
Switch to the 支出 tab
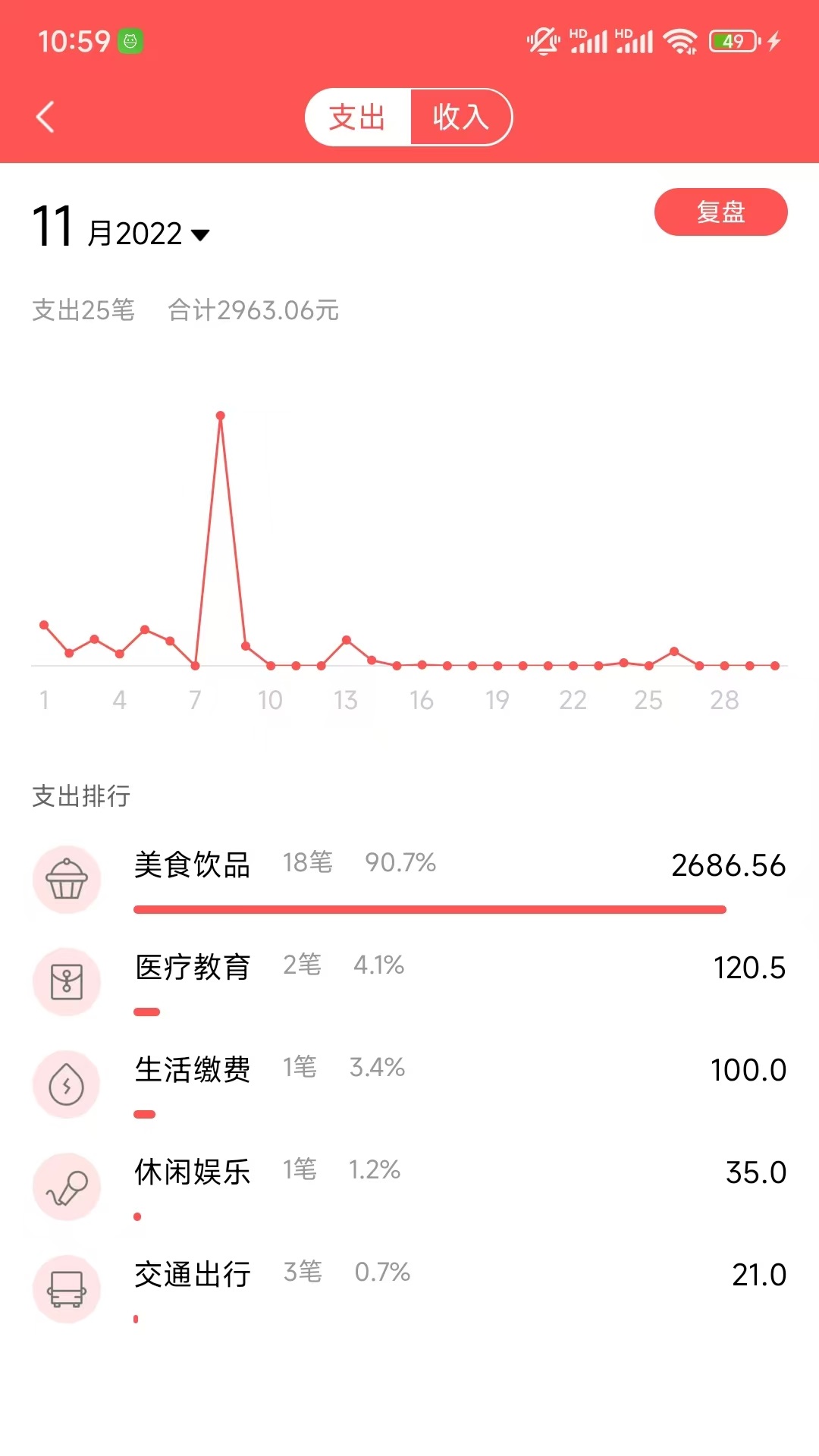[x=356, y=117]
